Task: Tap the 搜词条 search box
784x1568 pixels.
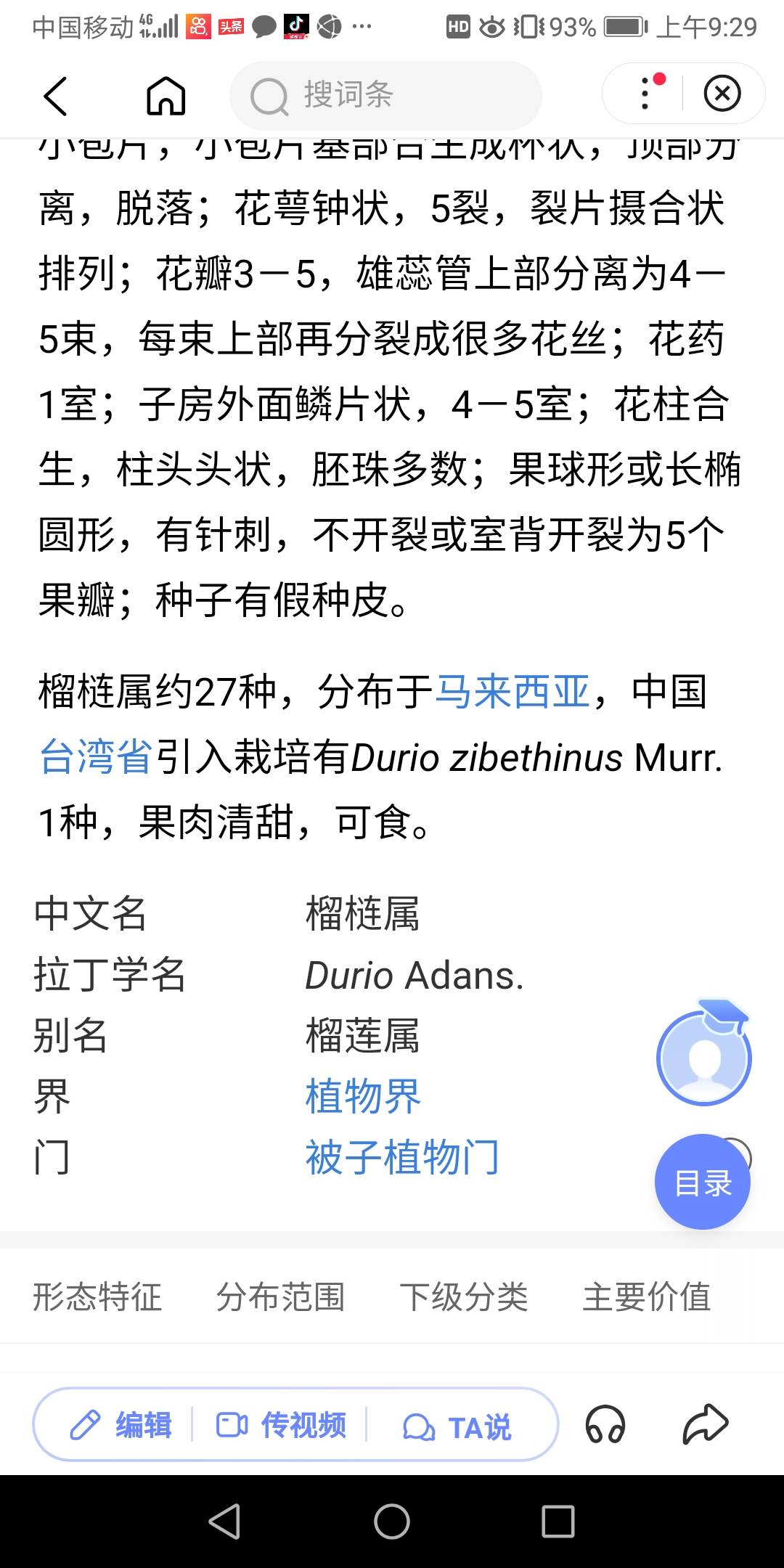Action: pos(385,95)
